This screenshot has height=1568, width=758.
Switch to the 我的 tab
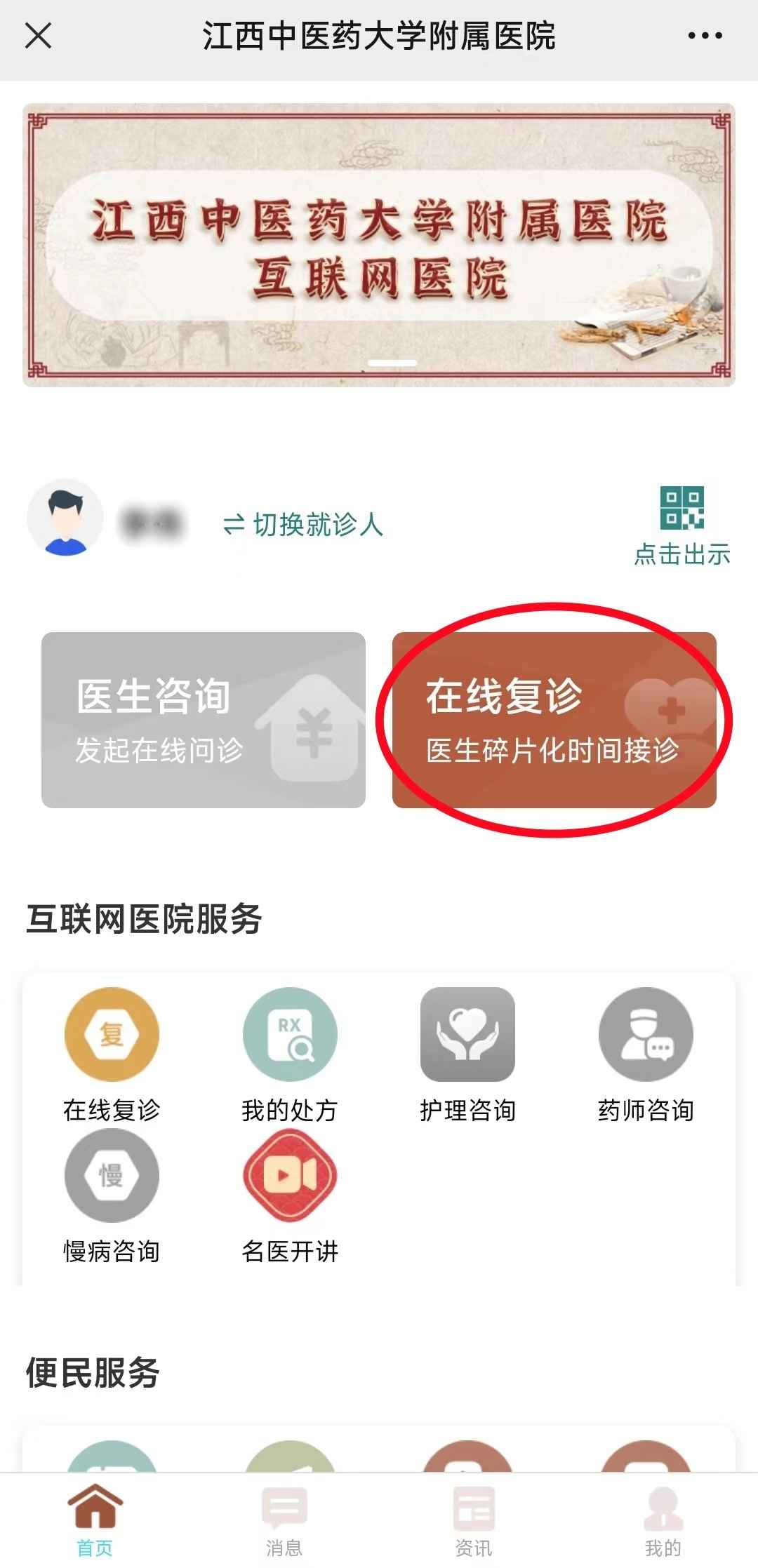pos(663,1520)
